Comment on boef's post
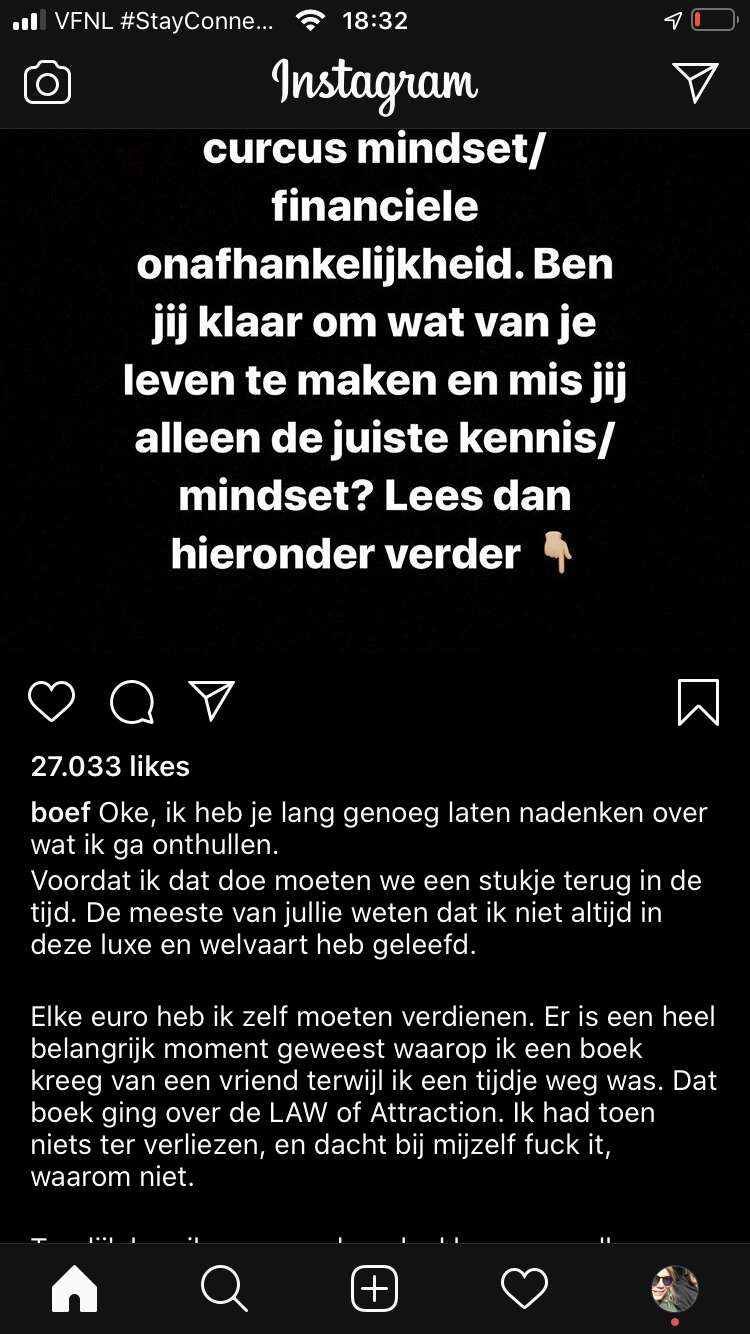750x1334 pixels. point(132,701)
